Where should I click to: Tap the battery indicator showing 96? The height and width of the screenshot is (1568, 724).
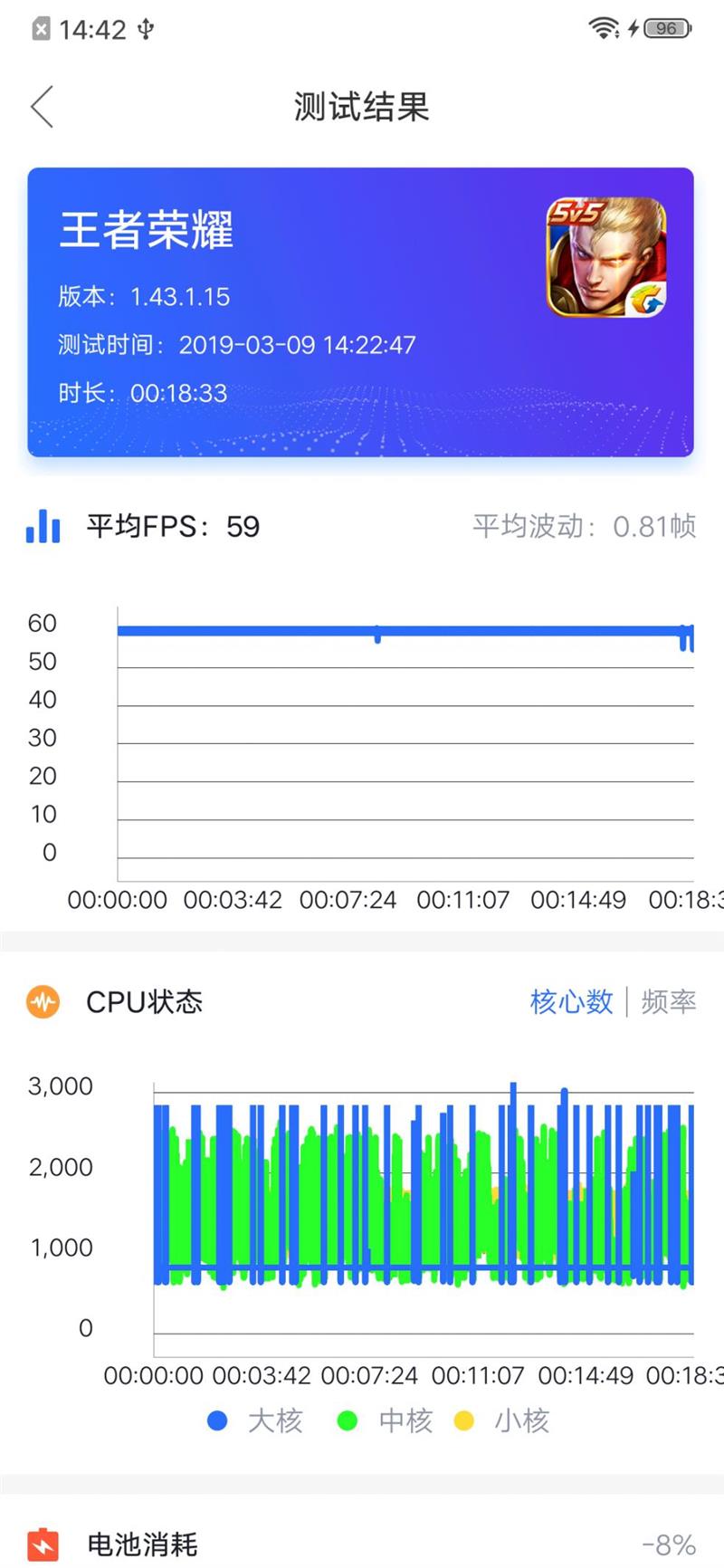tap(667, 27)
